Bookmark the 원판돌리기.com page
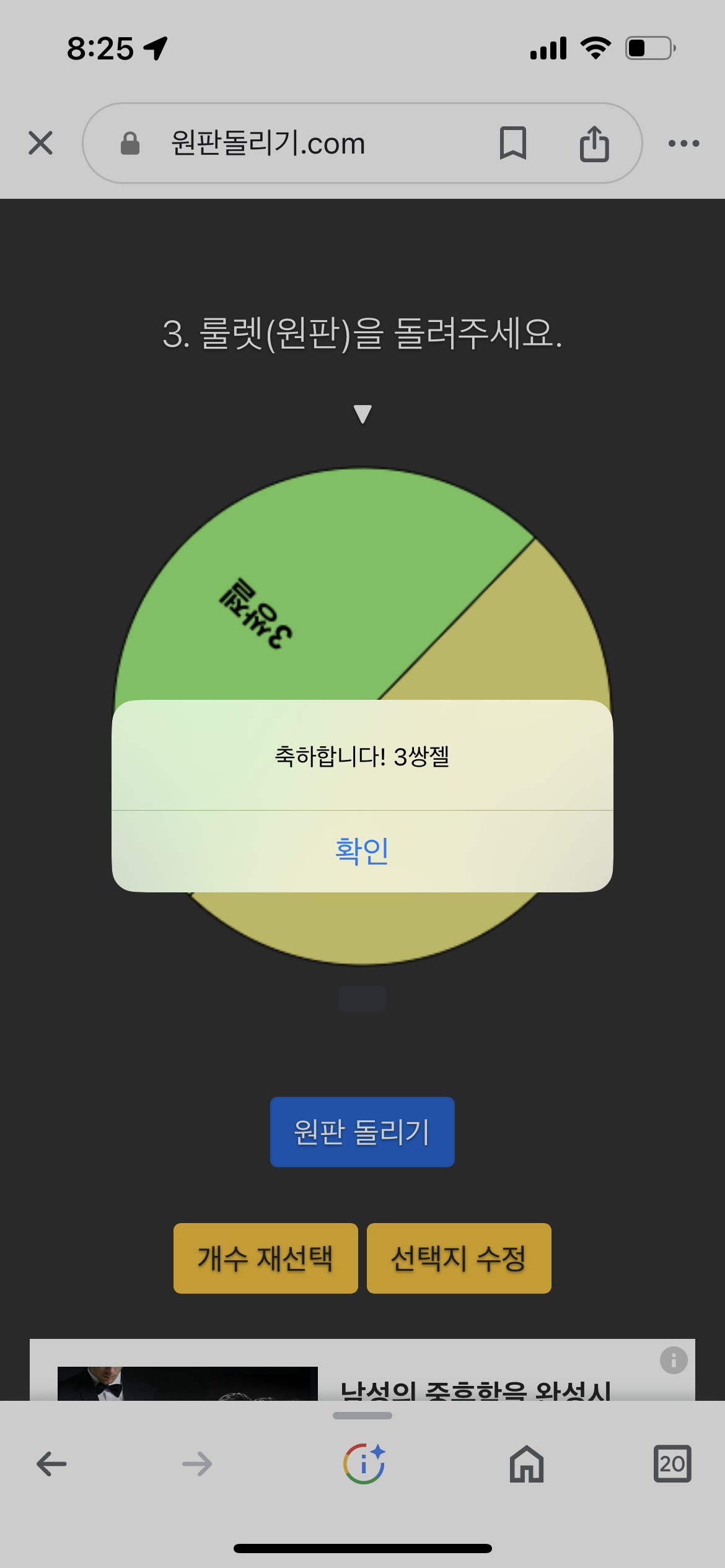Image resolution: width=725 pixels, height=1568 pixels. [x=512, y=143]
